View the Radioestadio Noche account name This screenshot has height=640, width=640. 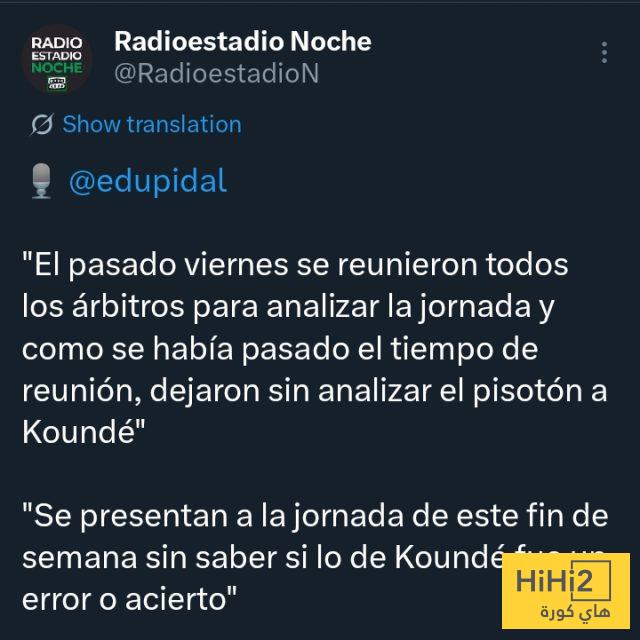click(x=242, y=41)
